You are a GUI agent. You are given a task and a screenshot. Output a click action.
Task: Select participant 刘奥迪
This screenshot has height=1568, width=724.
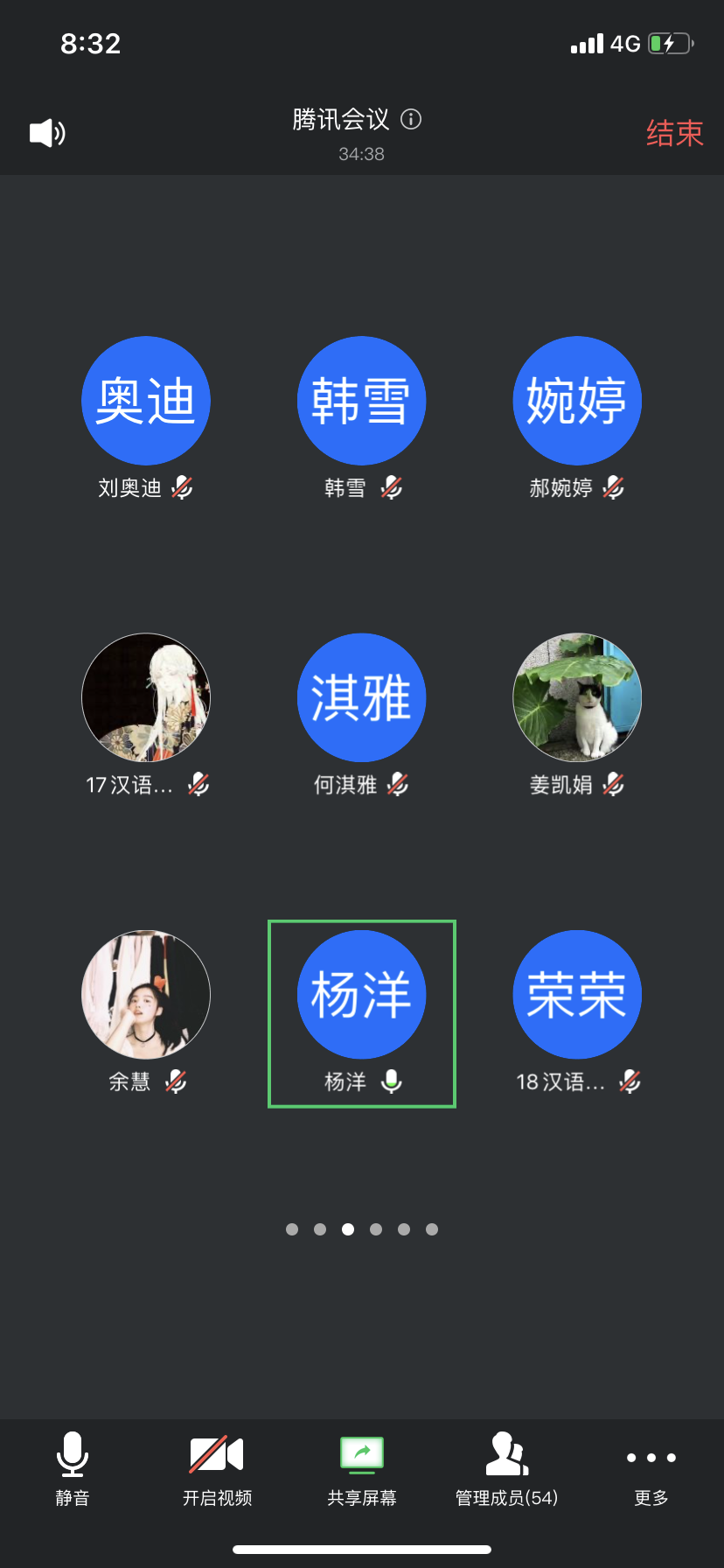pyautogui.click(x=146, y=401)
